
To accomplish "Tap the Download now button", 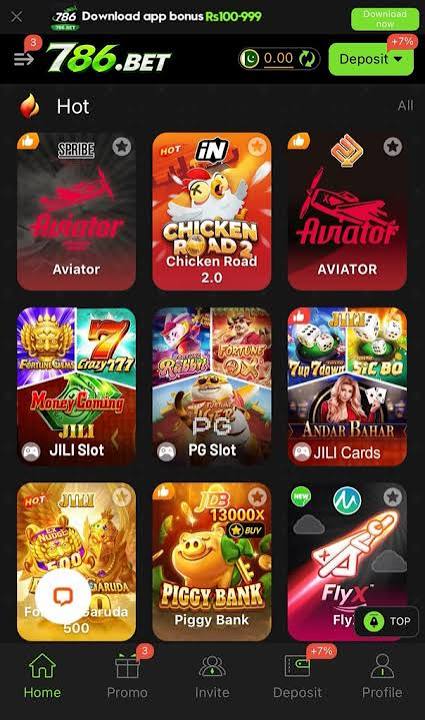I will 385,19.
